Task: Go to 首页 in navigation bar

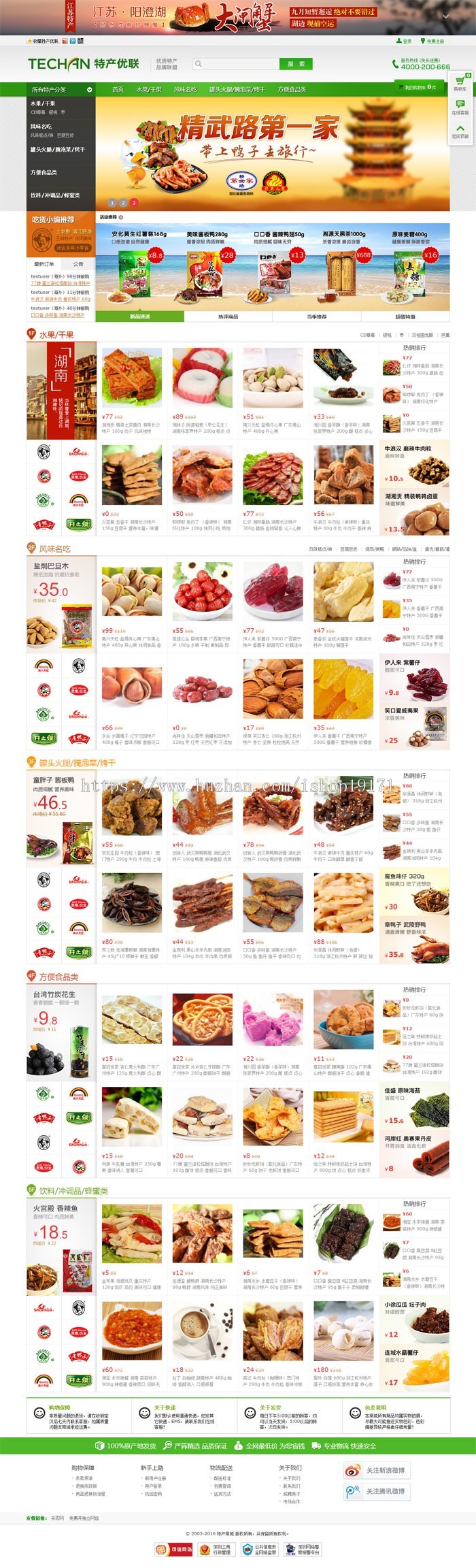Action: pos(118,89)
